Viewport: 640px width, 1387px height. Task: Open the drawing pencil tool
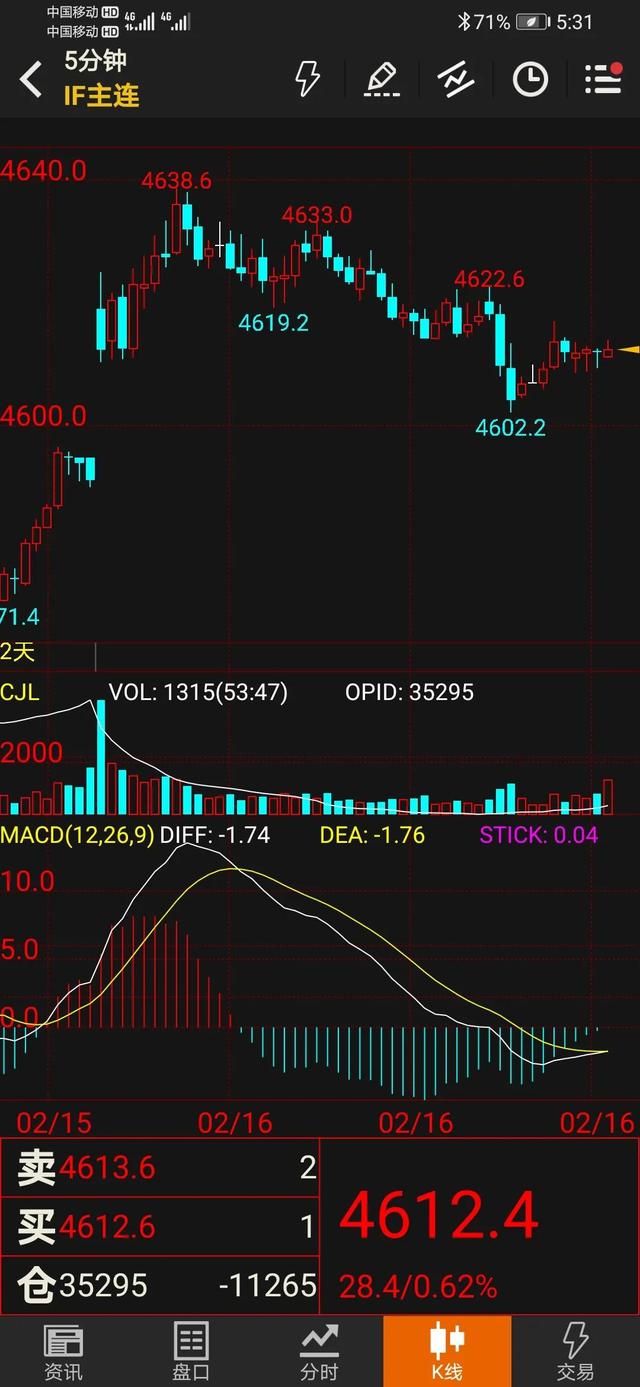(382, 79)
